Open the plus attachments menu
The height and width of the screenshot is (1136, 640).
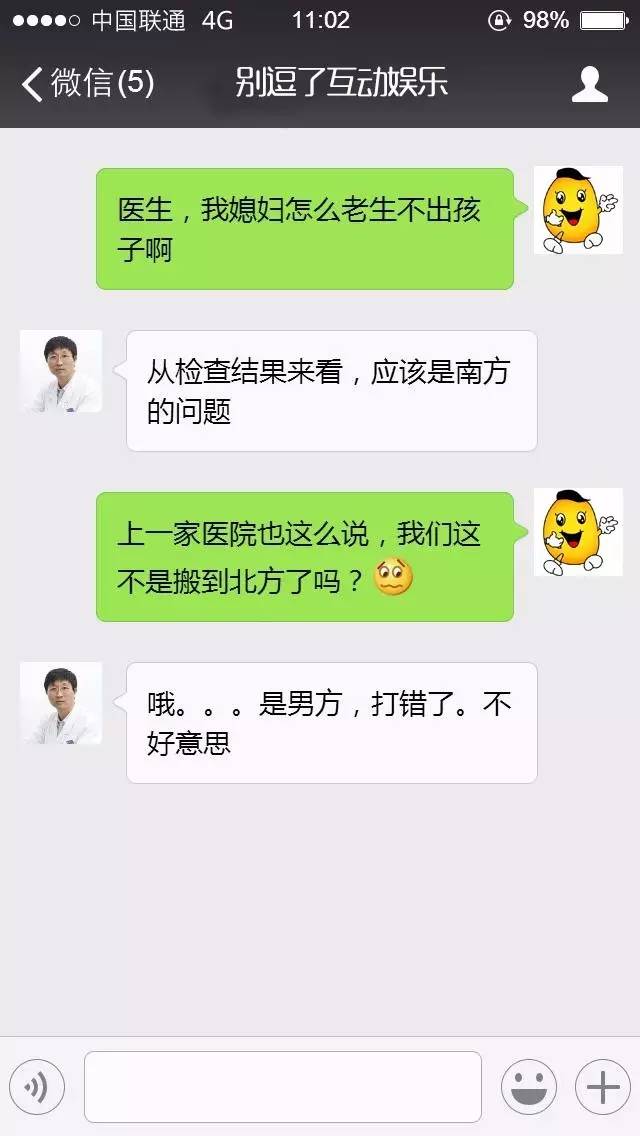click(x=602, y=1087)
